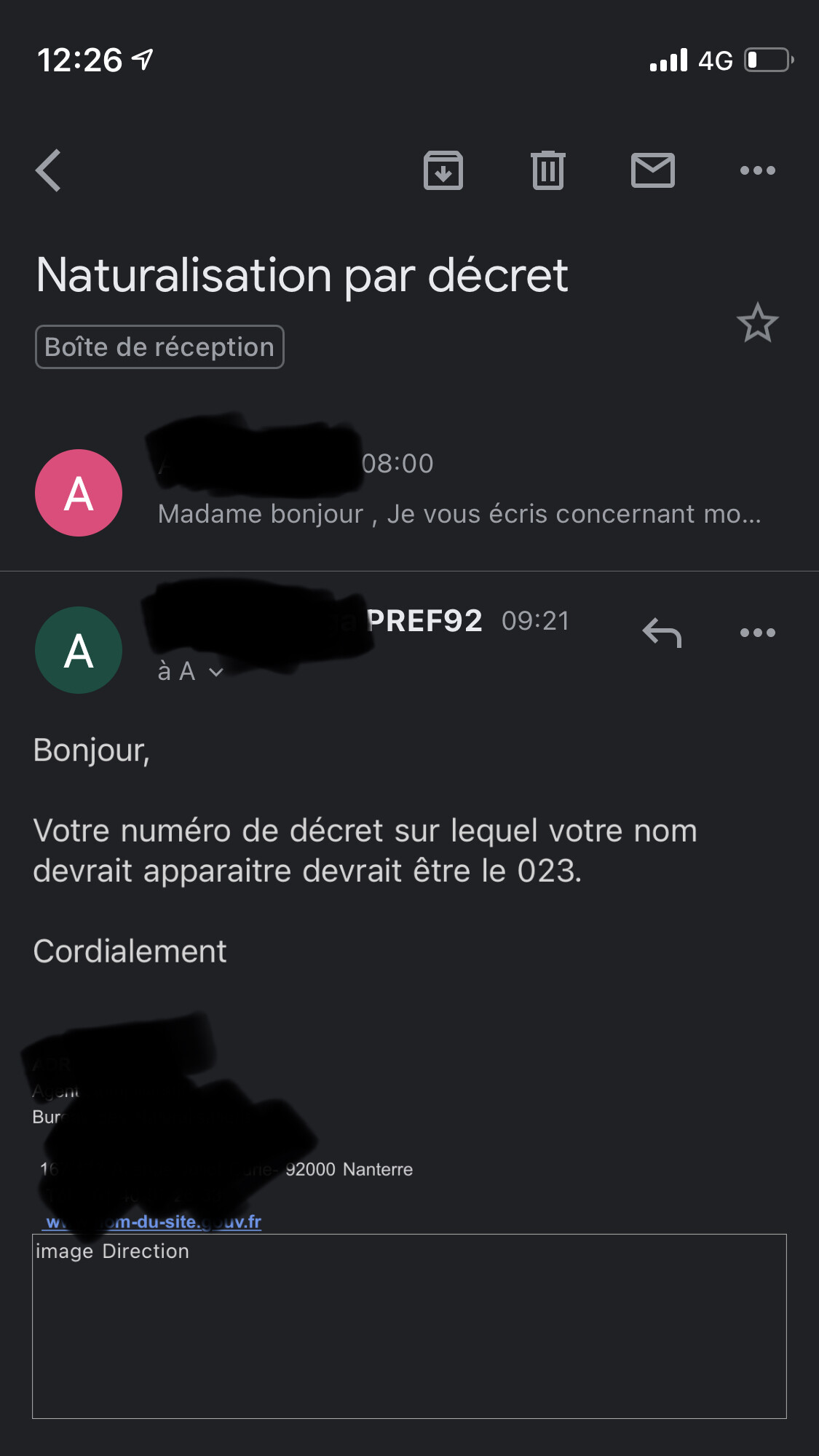Open the green sender avatar of PREF92
This screenshot has height=1456, width=819.
point(79,650)
